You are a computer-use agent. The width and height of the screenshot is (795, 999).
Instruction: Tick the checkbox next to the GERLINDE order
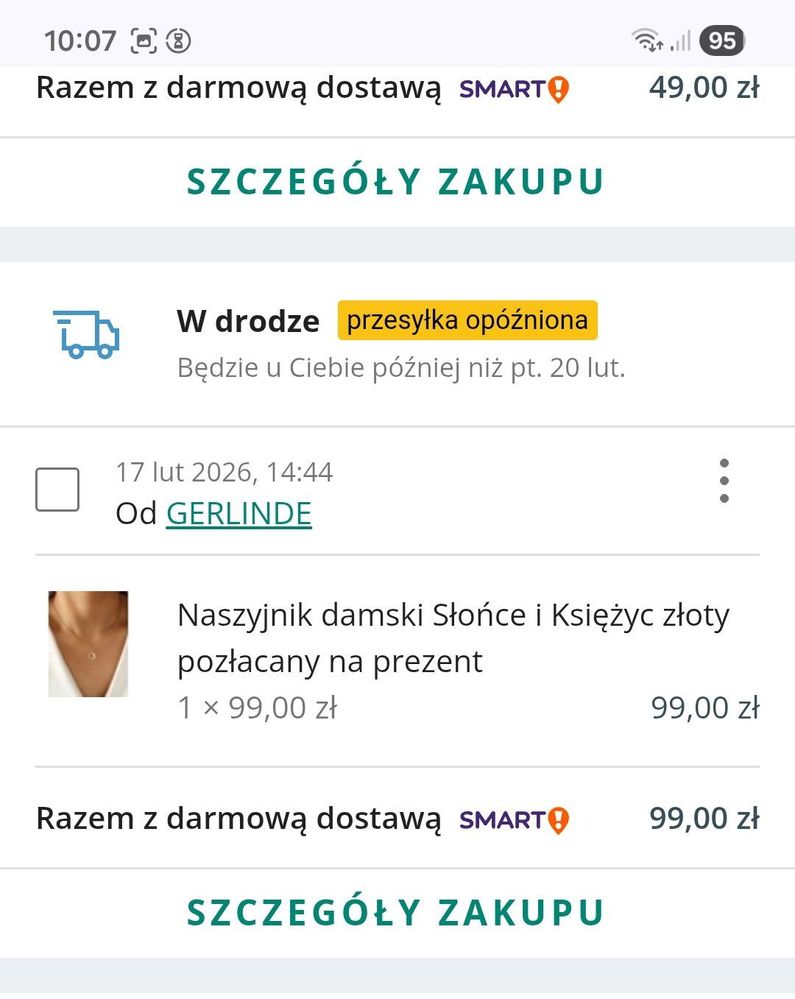[x=57, y=489]
